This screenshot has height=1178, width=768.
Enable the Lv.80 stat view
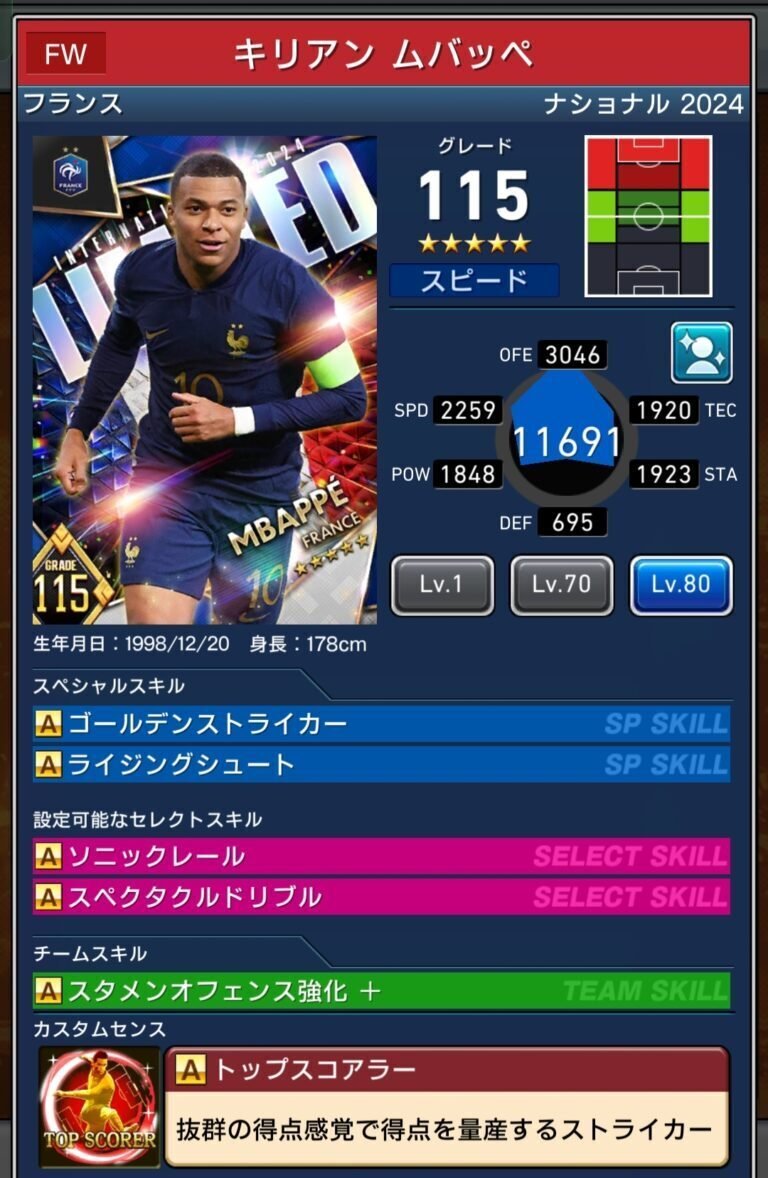(681, 588)
